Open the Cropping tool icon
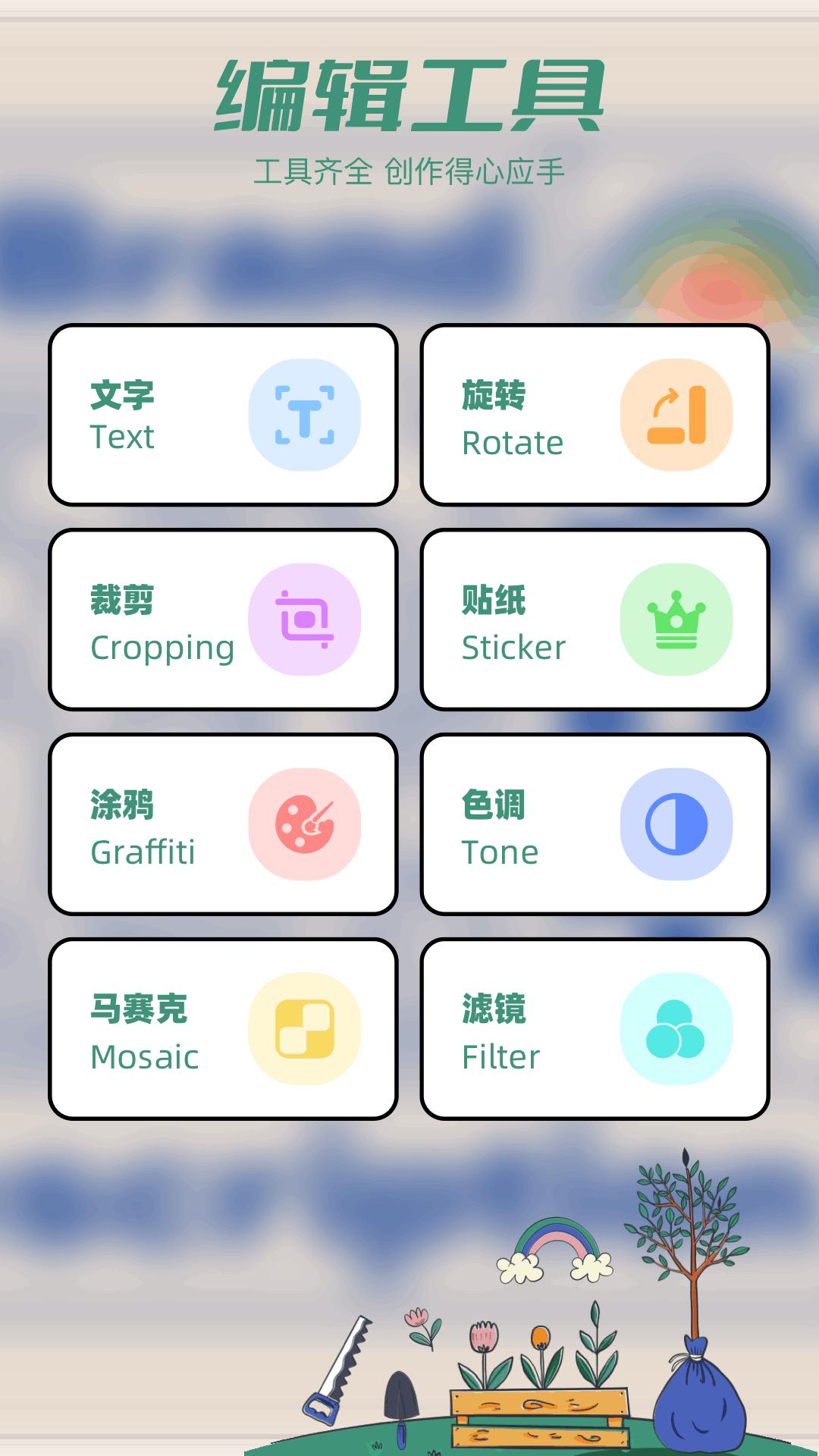Viewport: 819px width, 1456px height. (306, 620)
